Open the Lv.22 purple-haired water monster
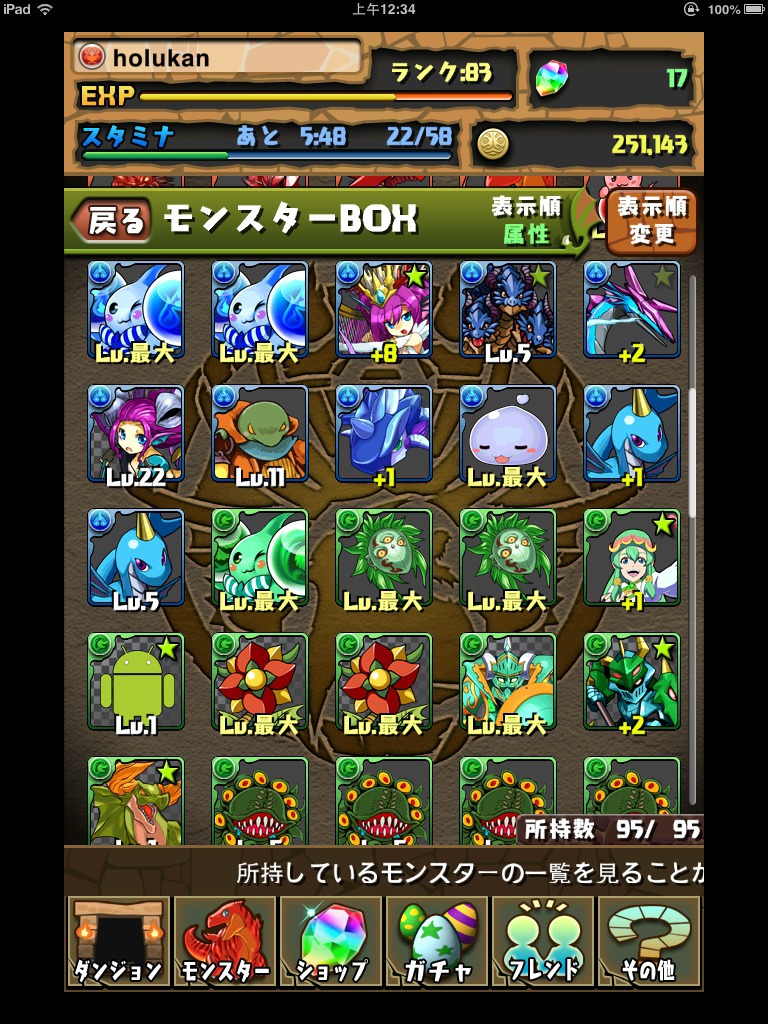Viewport: 768px width, 1024px height. tap(136, 434)
